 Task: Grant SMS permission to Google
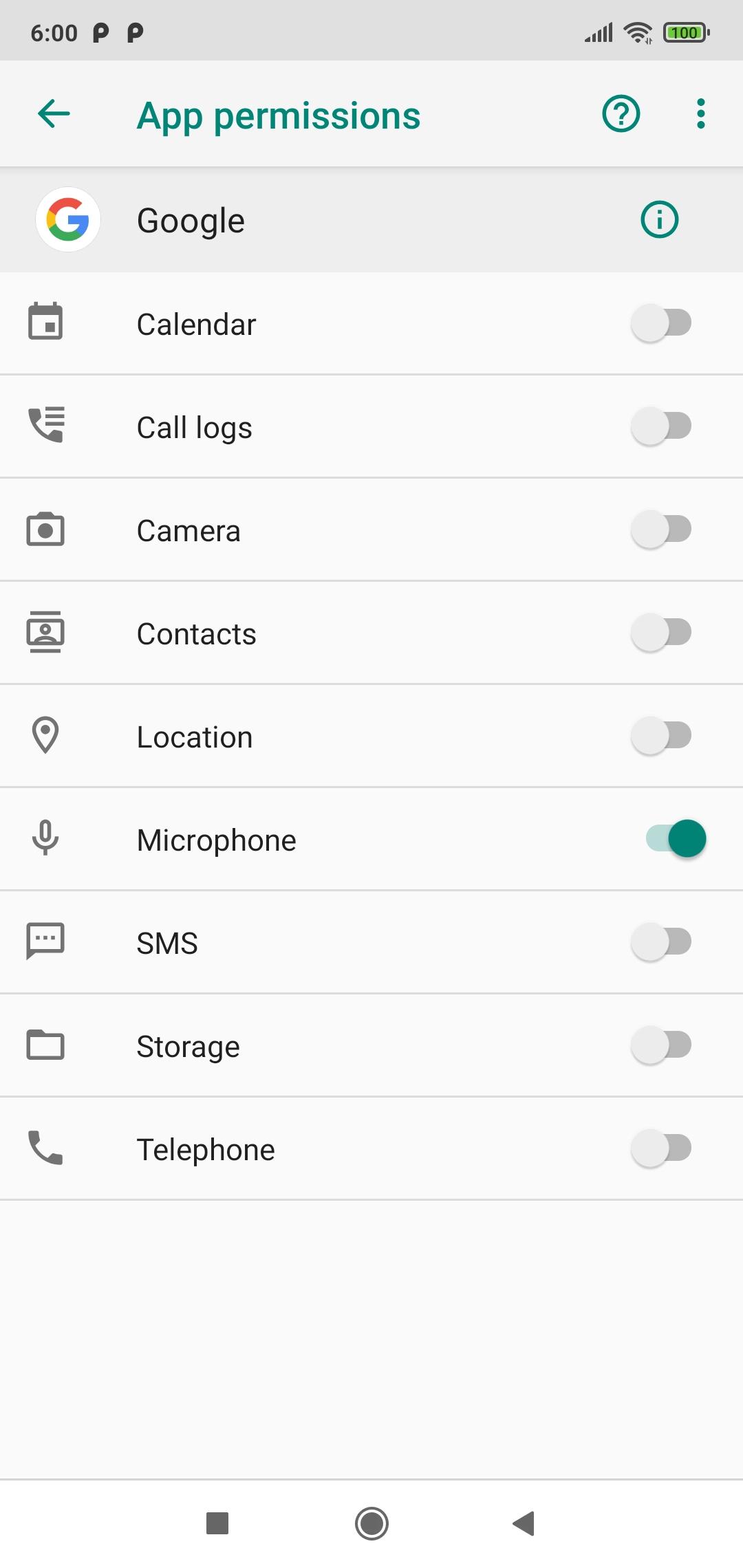click(661, 942)
